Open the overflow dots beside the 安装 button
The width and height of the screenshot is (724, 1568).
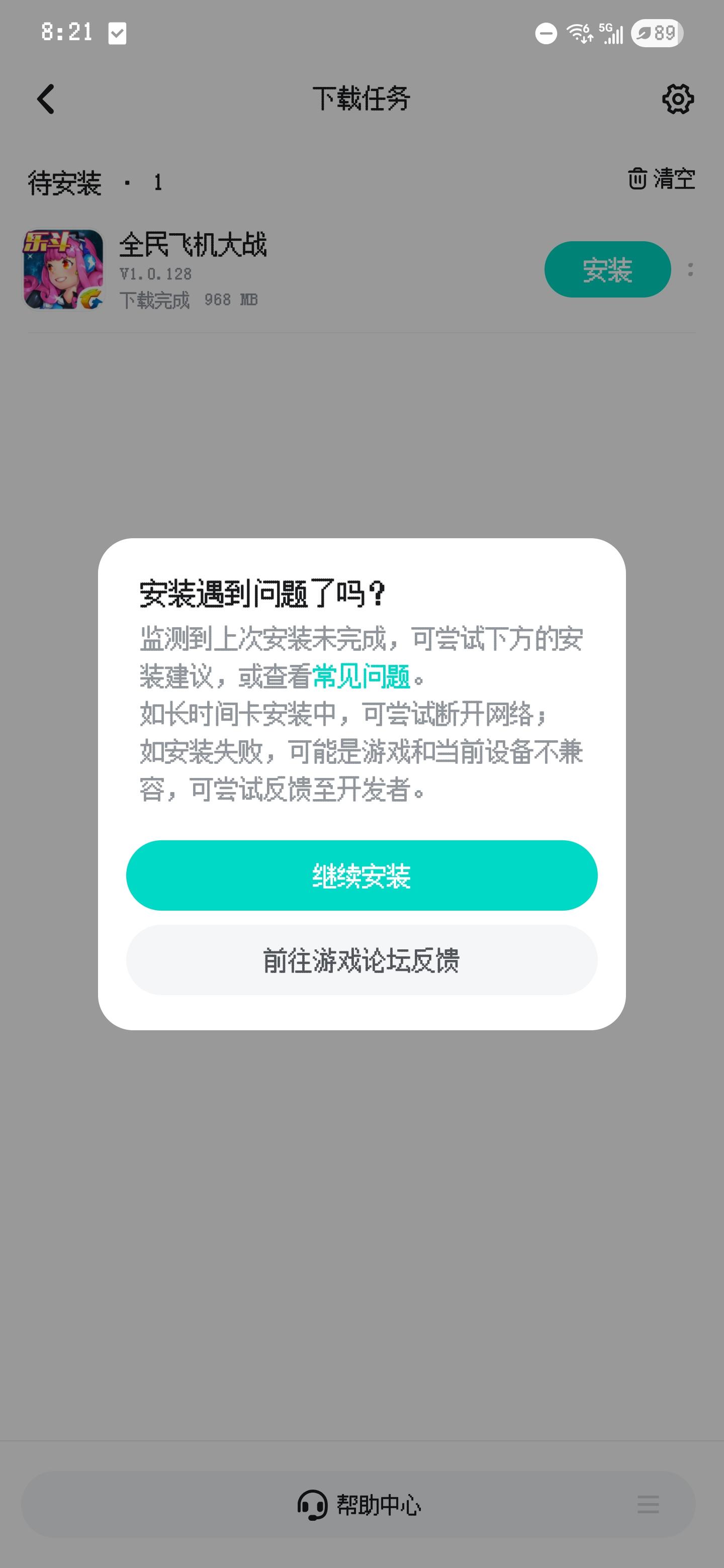coord(690,270)
